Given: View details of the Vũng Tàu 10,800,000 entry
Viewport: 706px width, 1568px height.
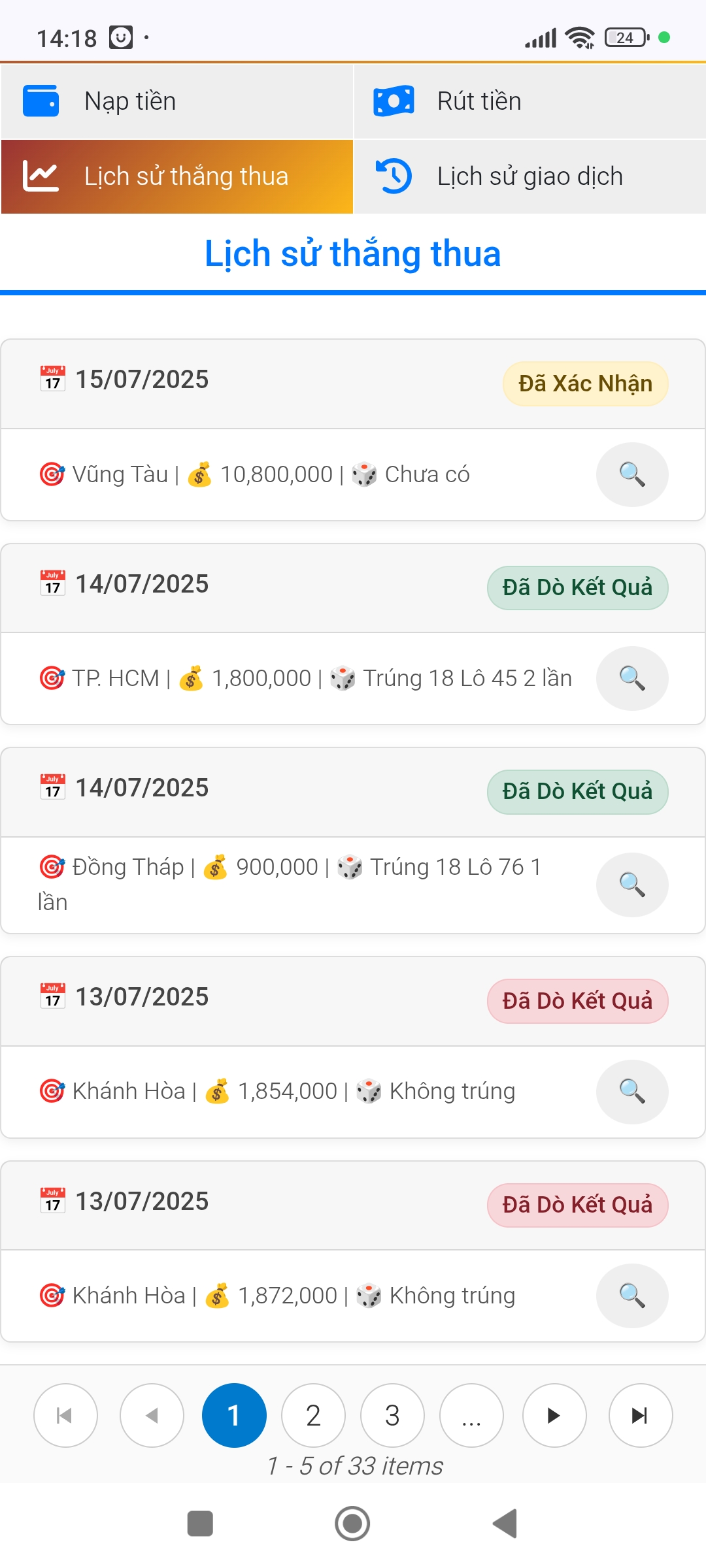Looking at the screenshot, I should [x=632, y=474].
